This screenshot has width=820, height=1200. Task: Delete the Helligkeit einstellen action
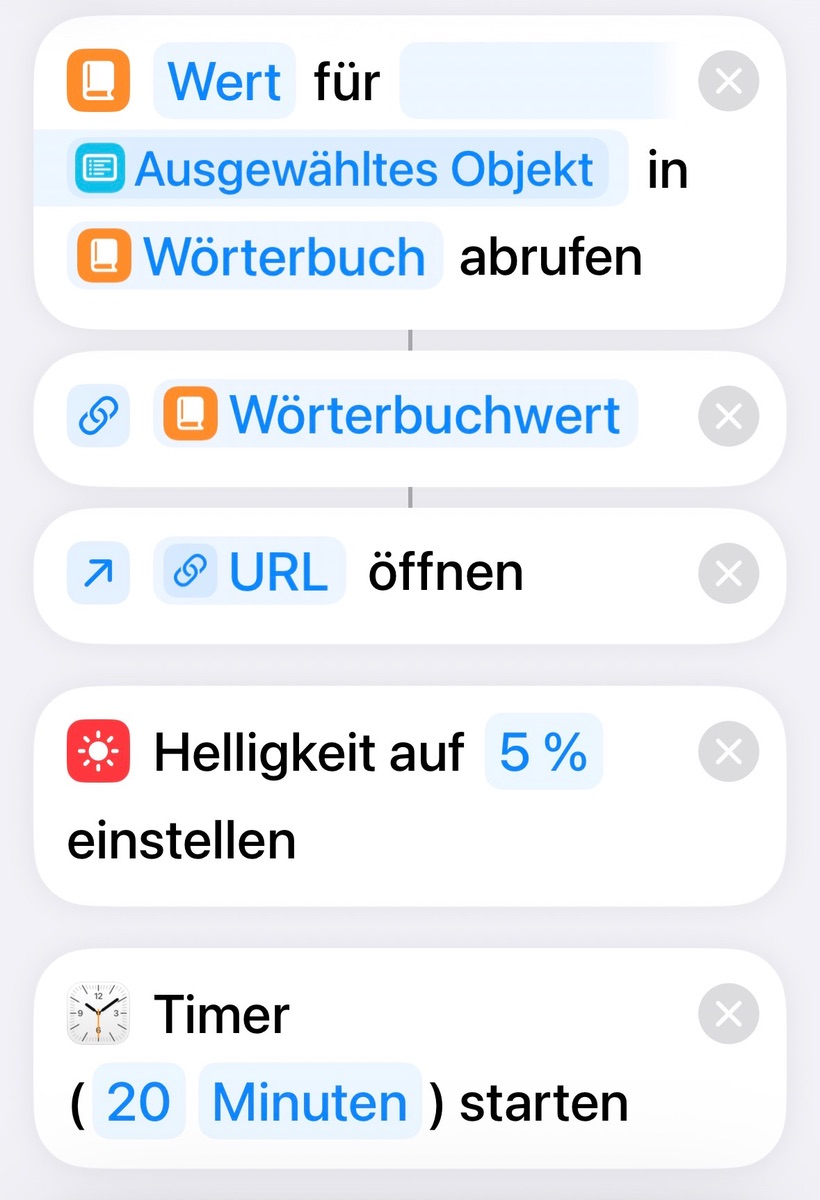(x=728, y=751)
